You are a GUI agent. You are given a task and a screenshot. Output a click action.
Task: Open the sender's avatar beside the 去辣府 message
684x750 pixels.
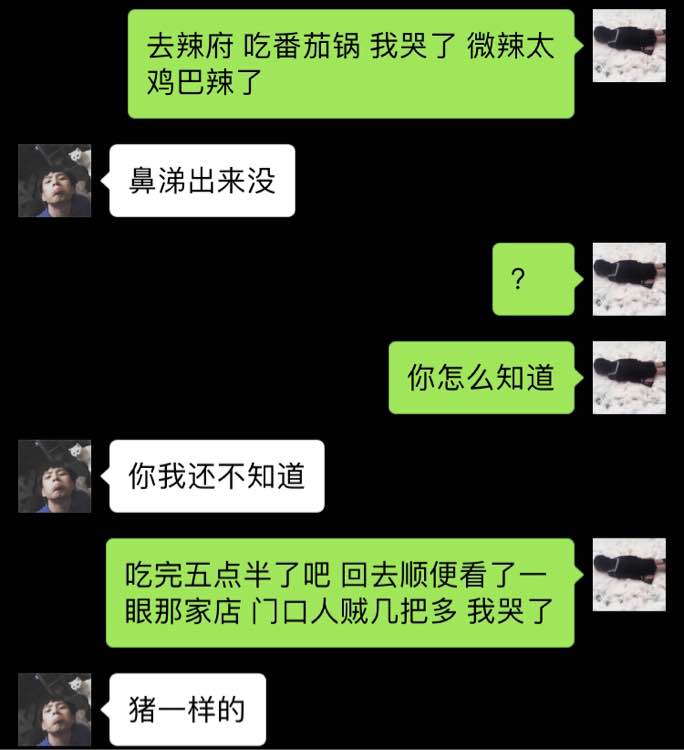(629, 46)
